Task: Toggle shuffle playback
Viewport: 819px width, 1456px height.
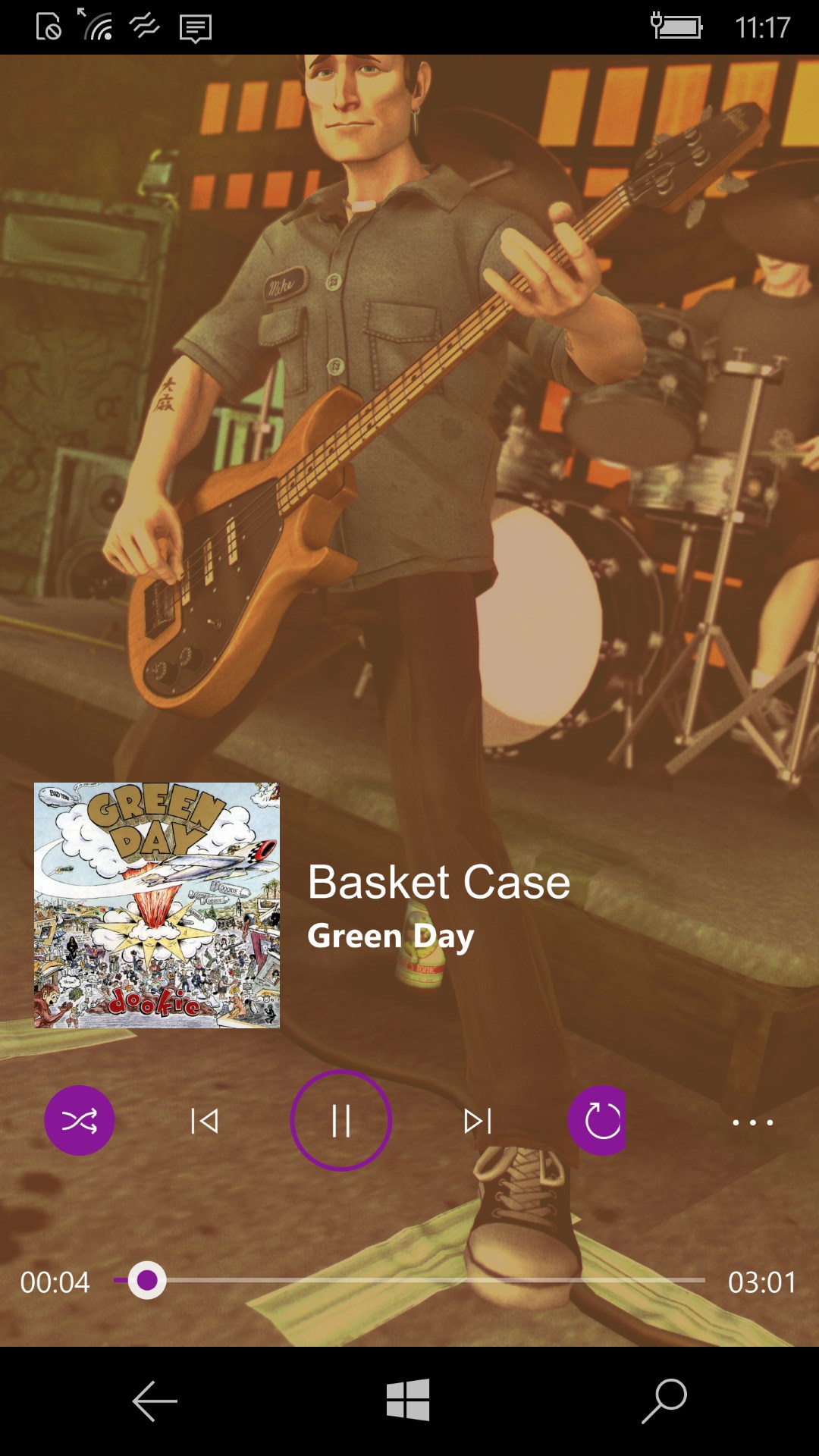Action: tap(79, 1120)
